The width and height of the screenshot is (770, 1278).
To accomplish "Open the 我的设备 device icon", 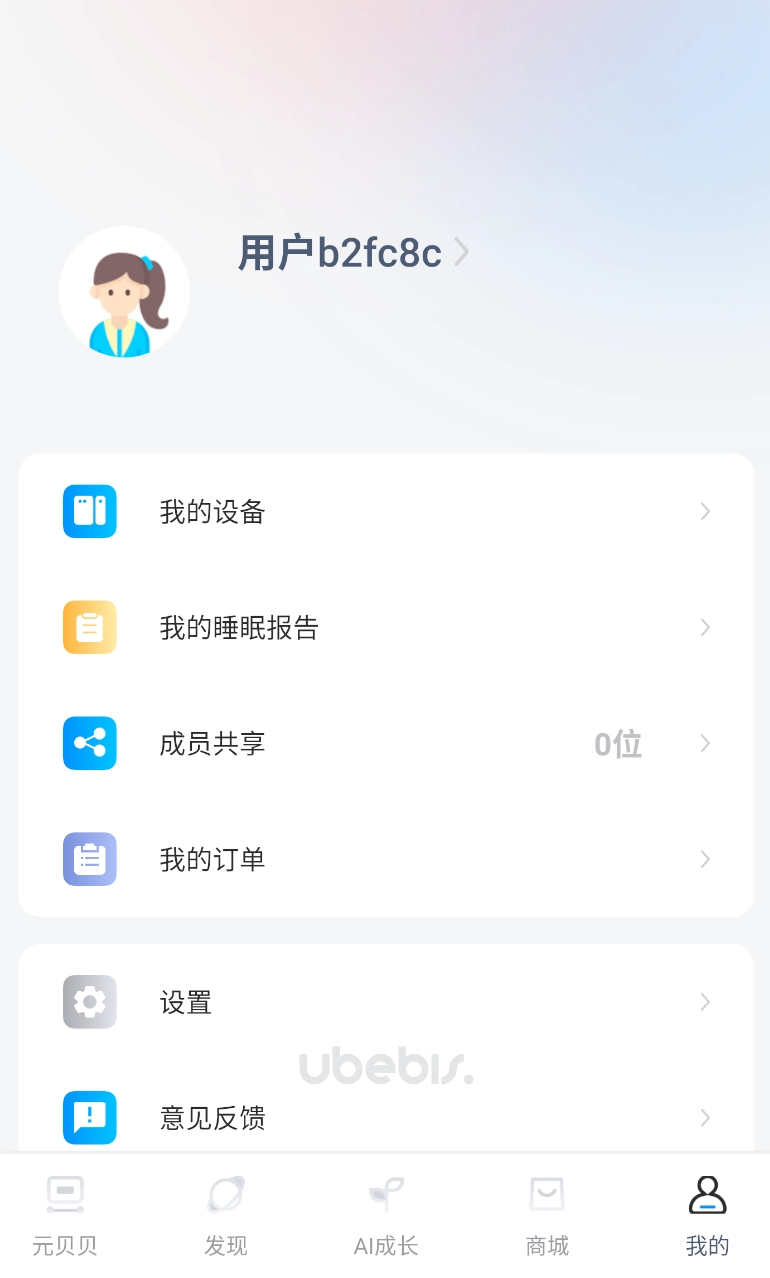I will [89, 511].
